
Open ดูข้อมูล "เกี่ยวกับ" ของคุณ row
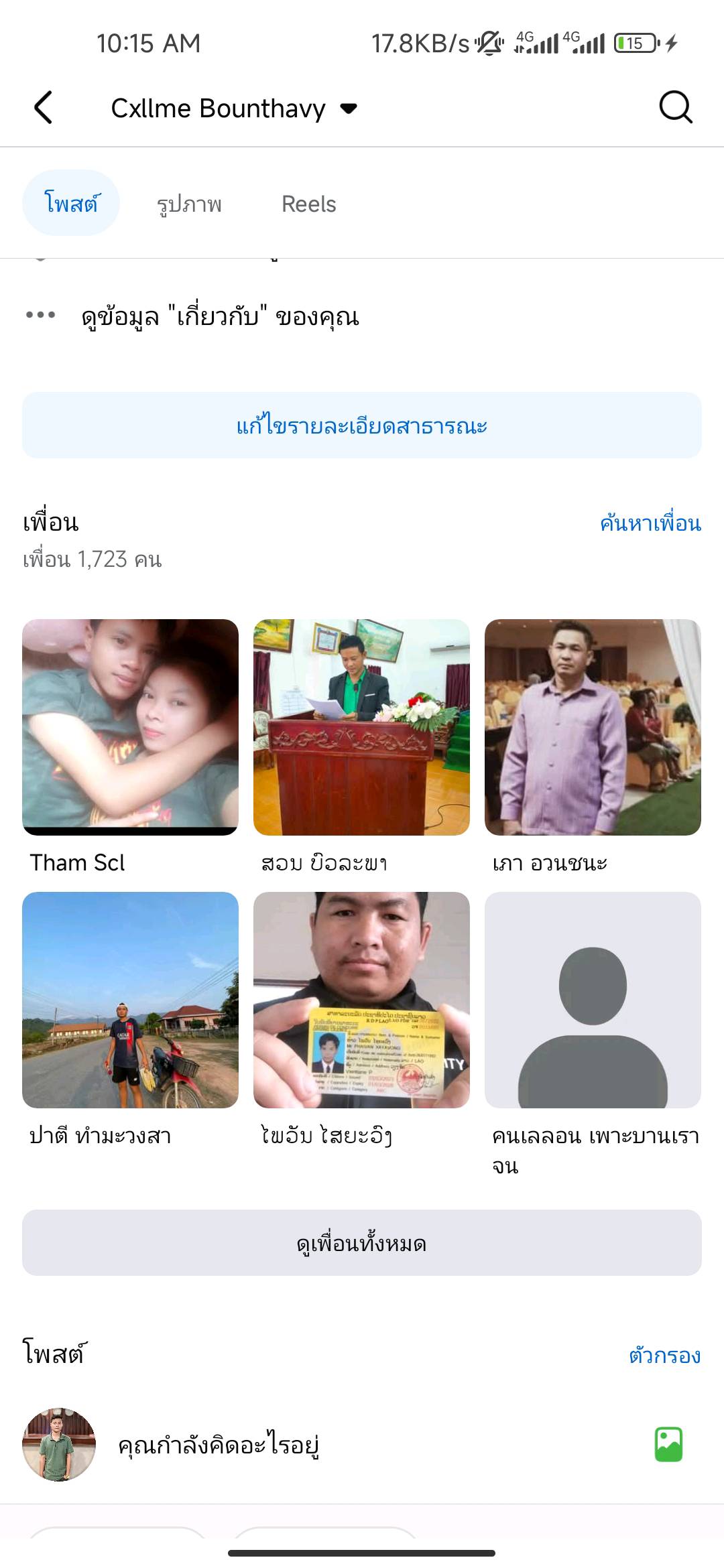pyautogui.click(x=220, y=316)
